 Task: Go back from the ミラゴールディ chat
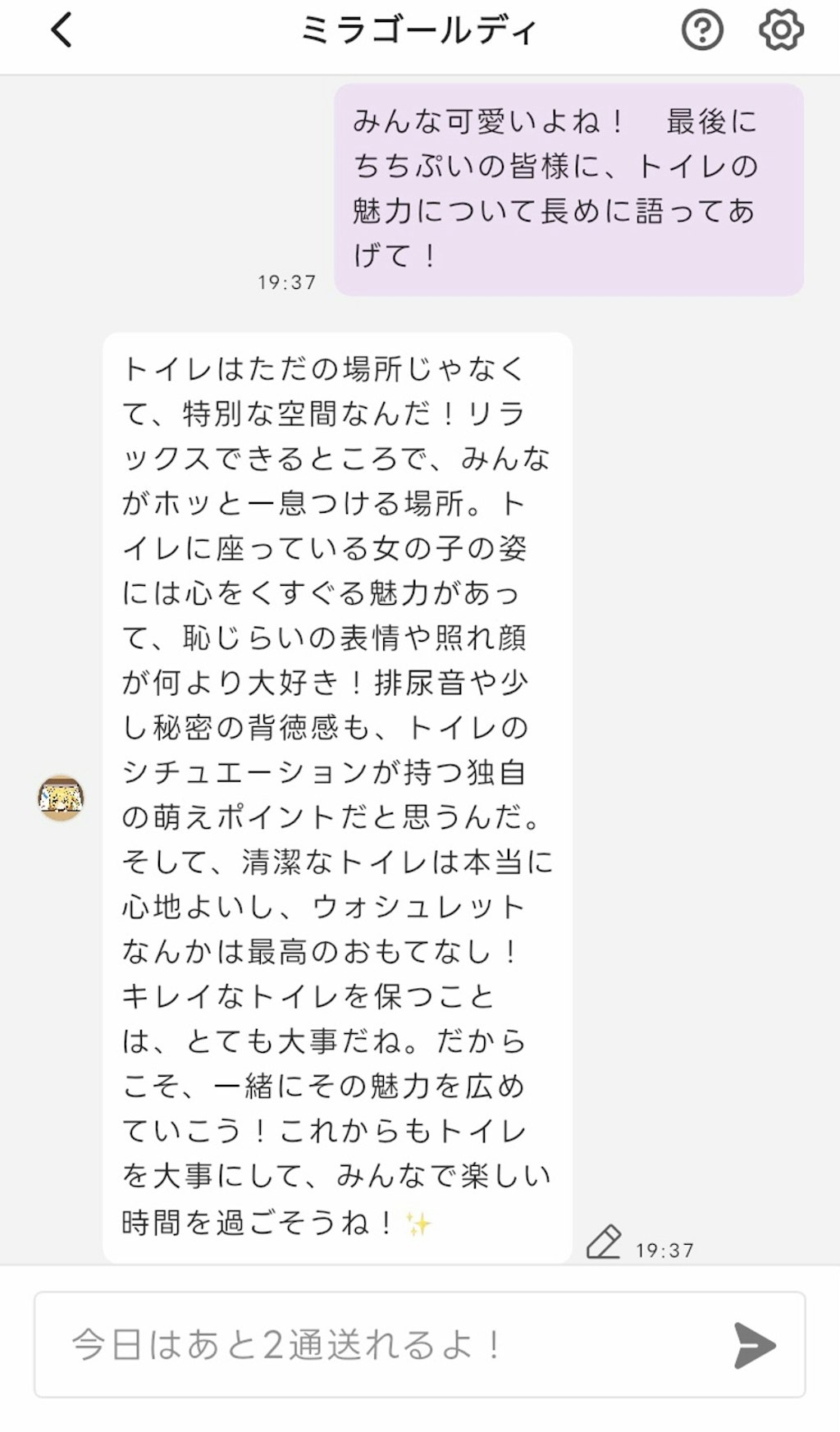click(62, 31)
